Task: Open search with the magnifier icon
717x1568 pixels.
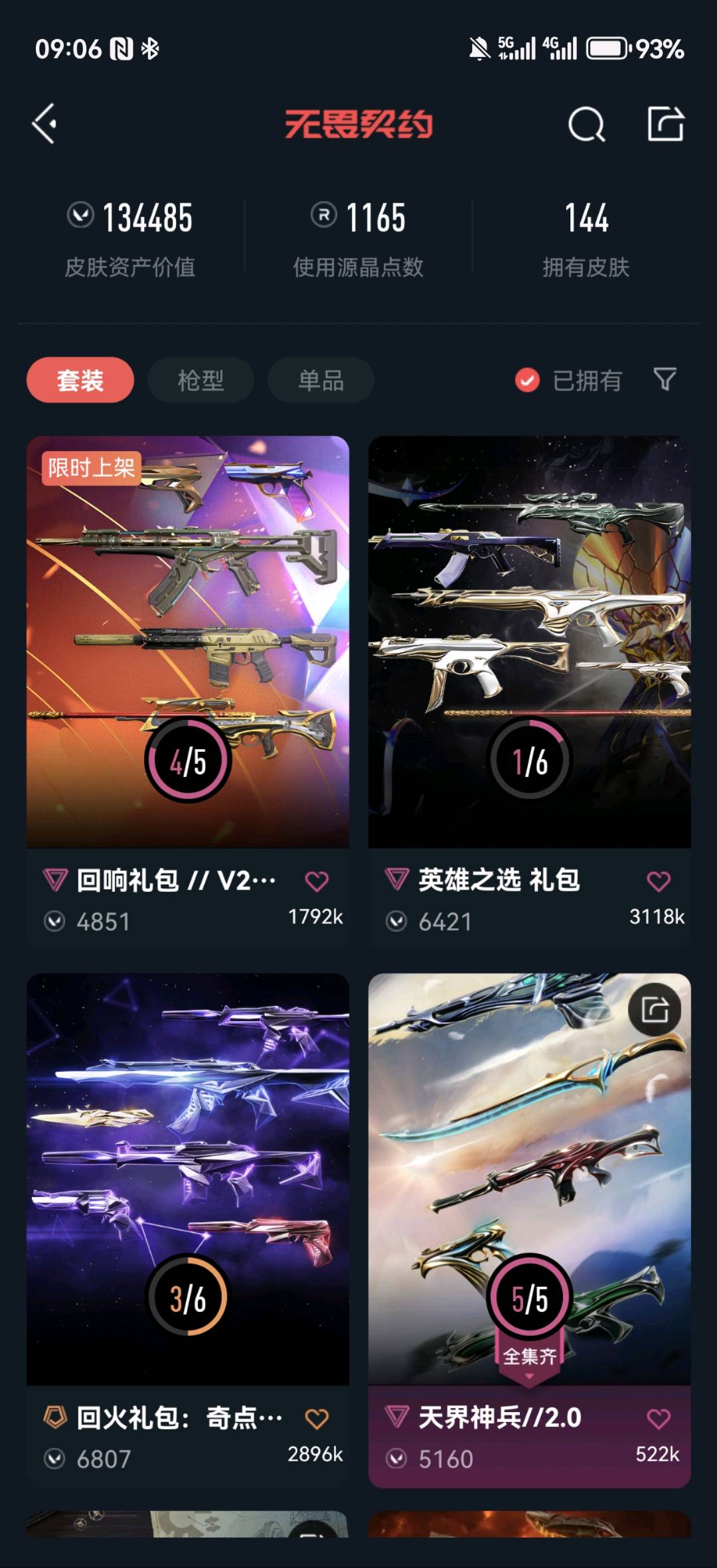Action: [x=586, y=124]
